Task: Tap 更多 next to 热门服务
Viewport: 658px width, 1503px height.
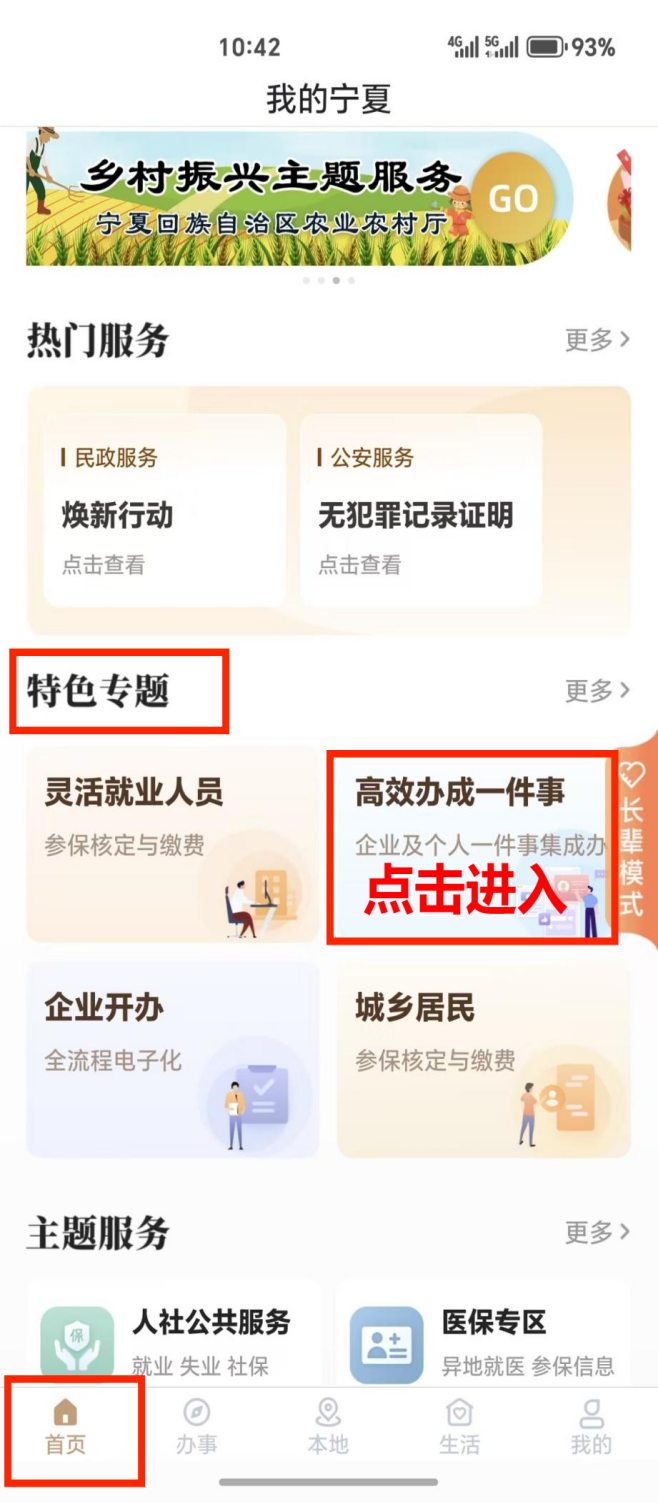Action: 597,339
